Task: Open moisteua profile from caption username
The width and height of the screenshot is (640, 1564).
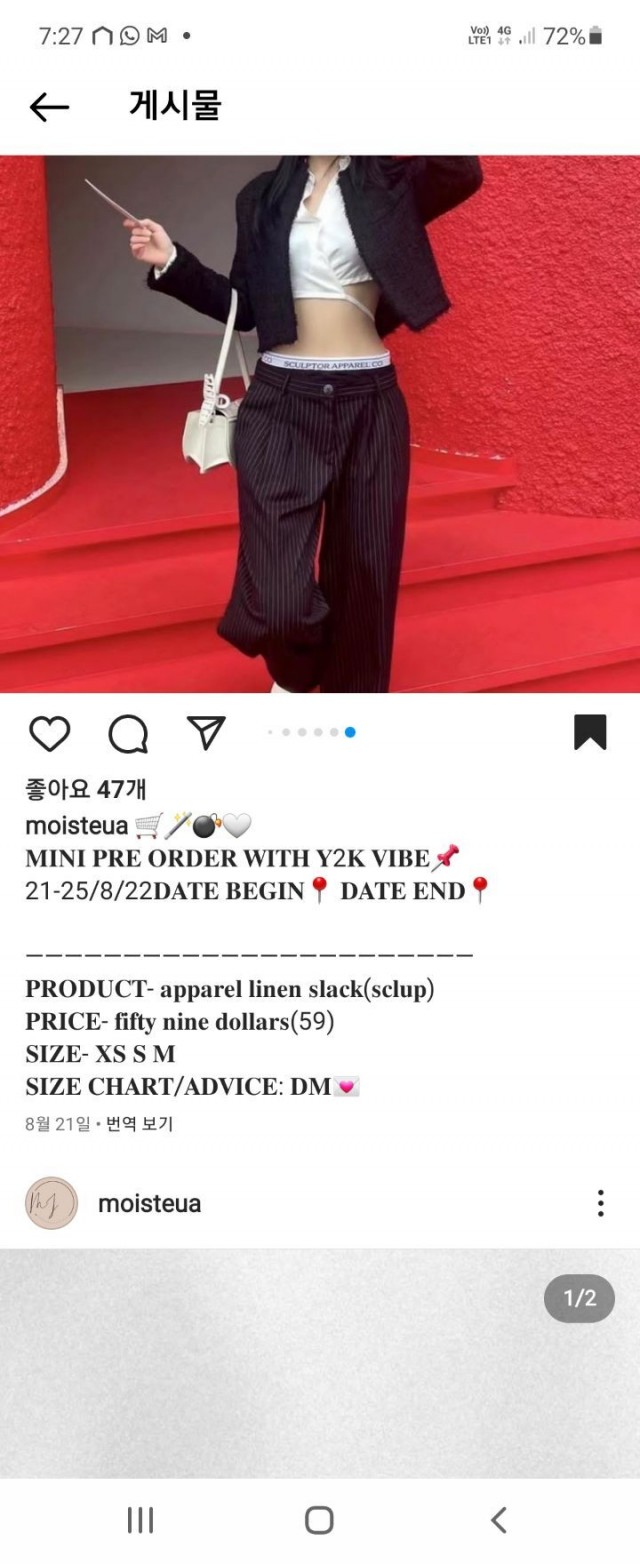Action: (76, 826)
